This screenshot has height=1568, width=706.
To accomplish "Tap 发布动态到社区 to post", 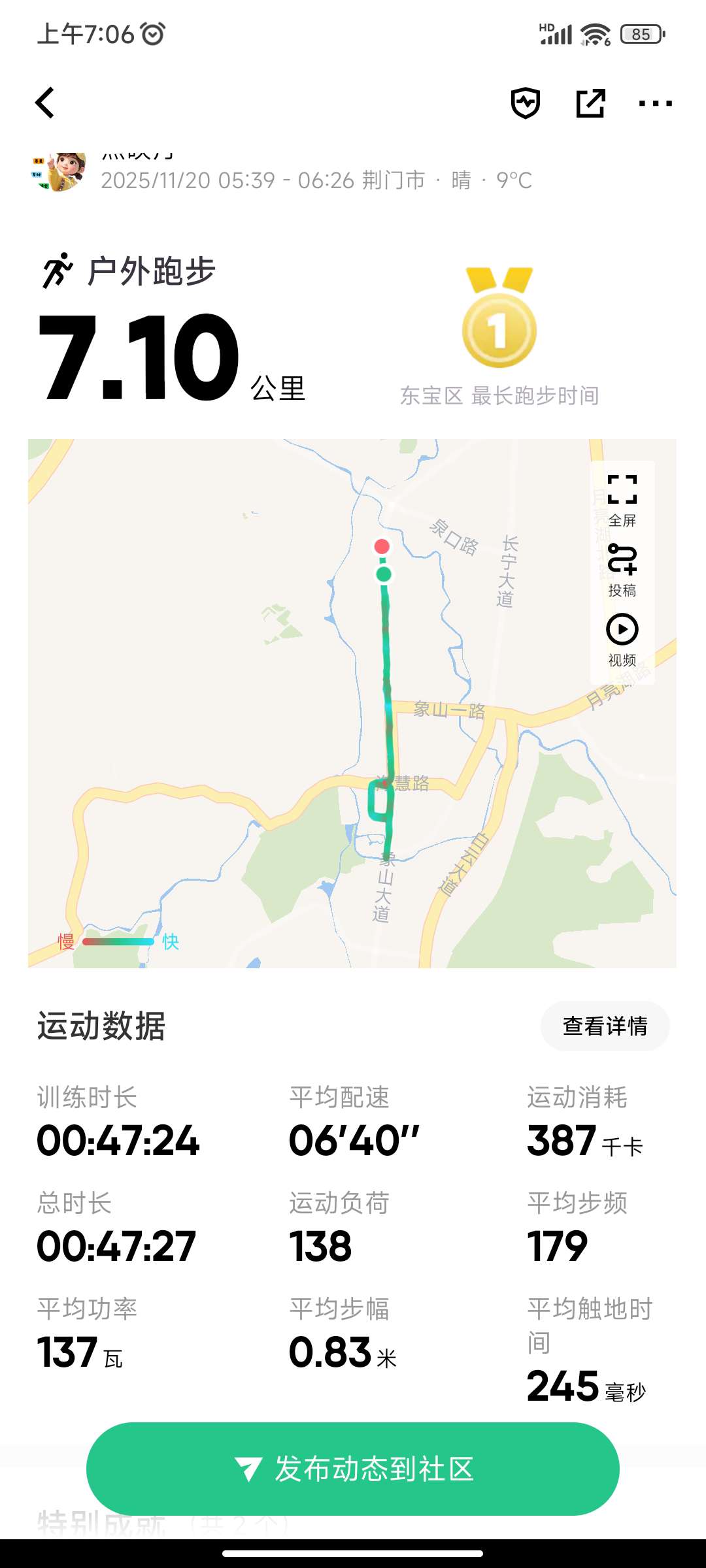I will (353, 1469).
